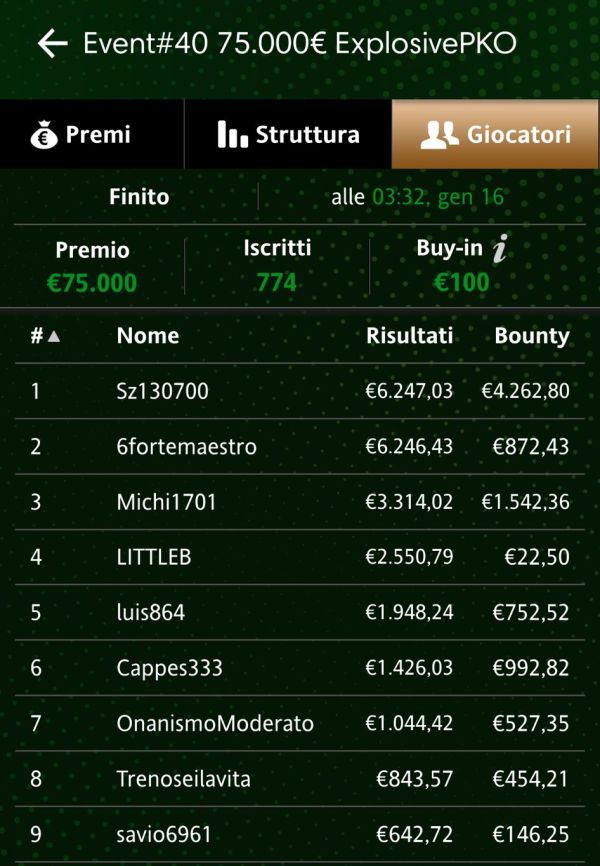Open Cappes333 in the ranking
Screen dimensions: 600x866
pos(300,667)
